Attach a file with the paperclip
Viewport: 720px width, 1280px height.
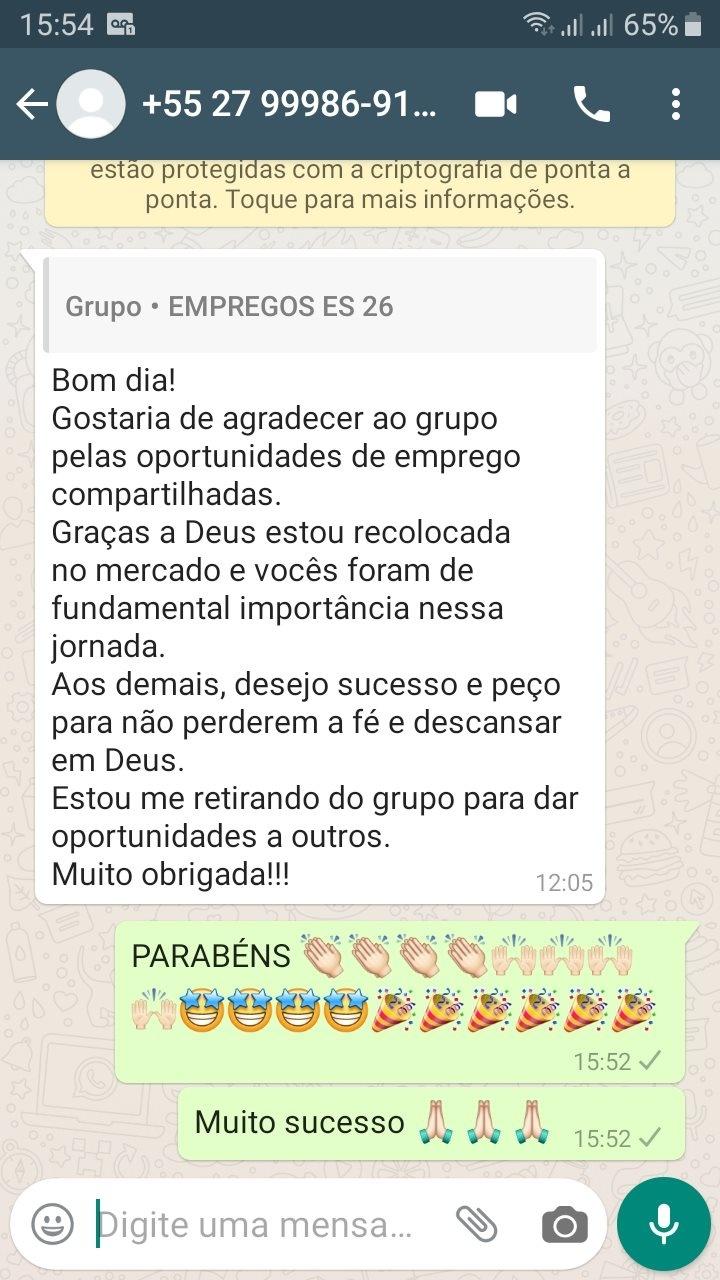pyautogui.click(x=476, y=1223)
